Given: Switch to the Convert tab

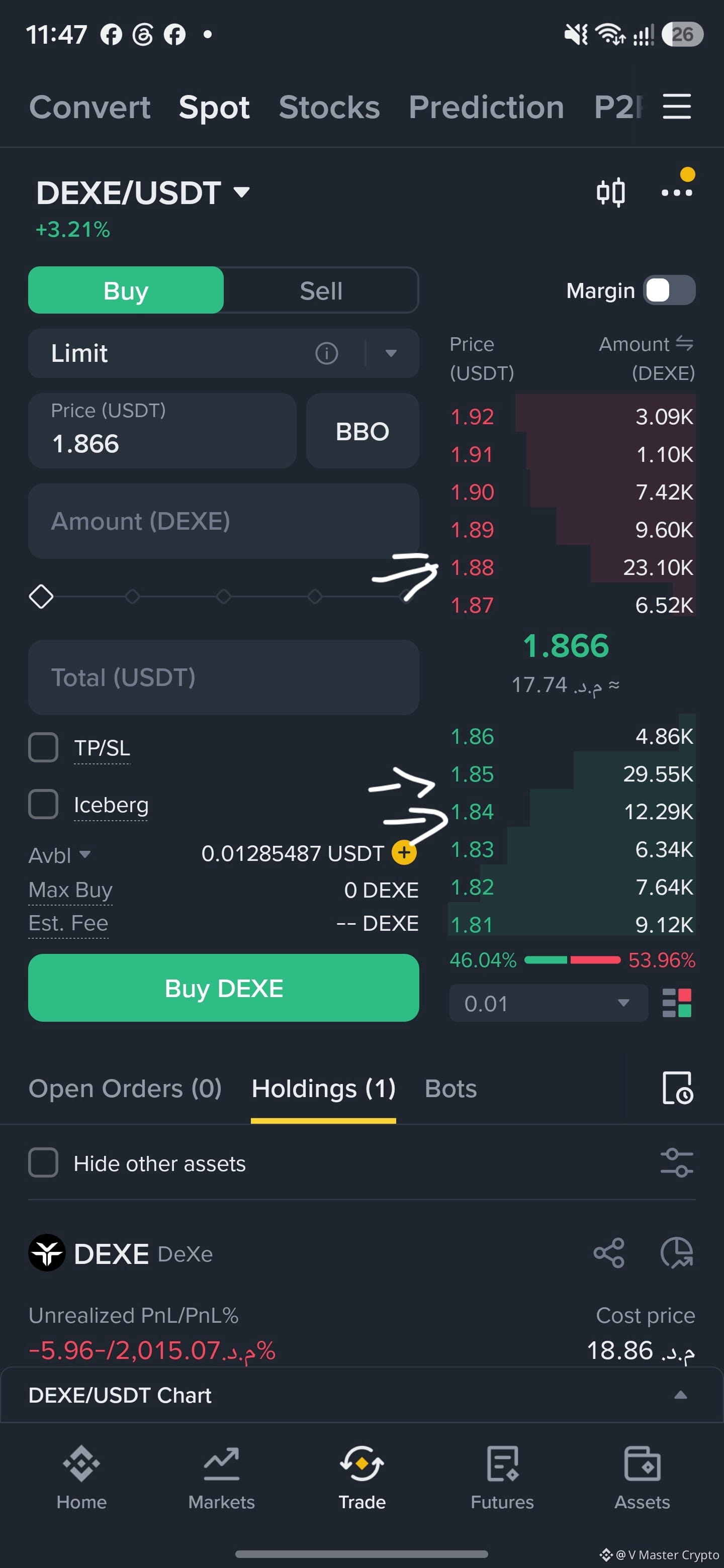Looking at the screenshot, I should coord(89,107).
